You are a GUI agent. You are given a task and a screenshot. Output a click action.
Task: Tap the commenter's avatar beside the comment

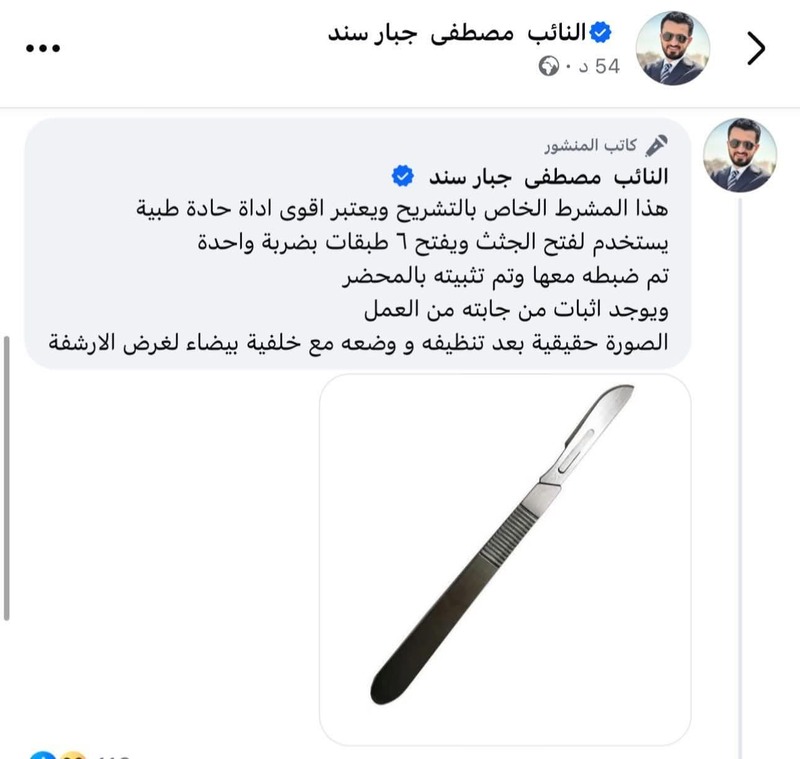click(739, 155)
